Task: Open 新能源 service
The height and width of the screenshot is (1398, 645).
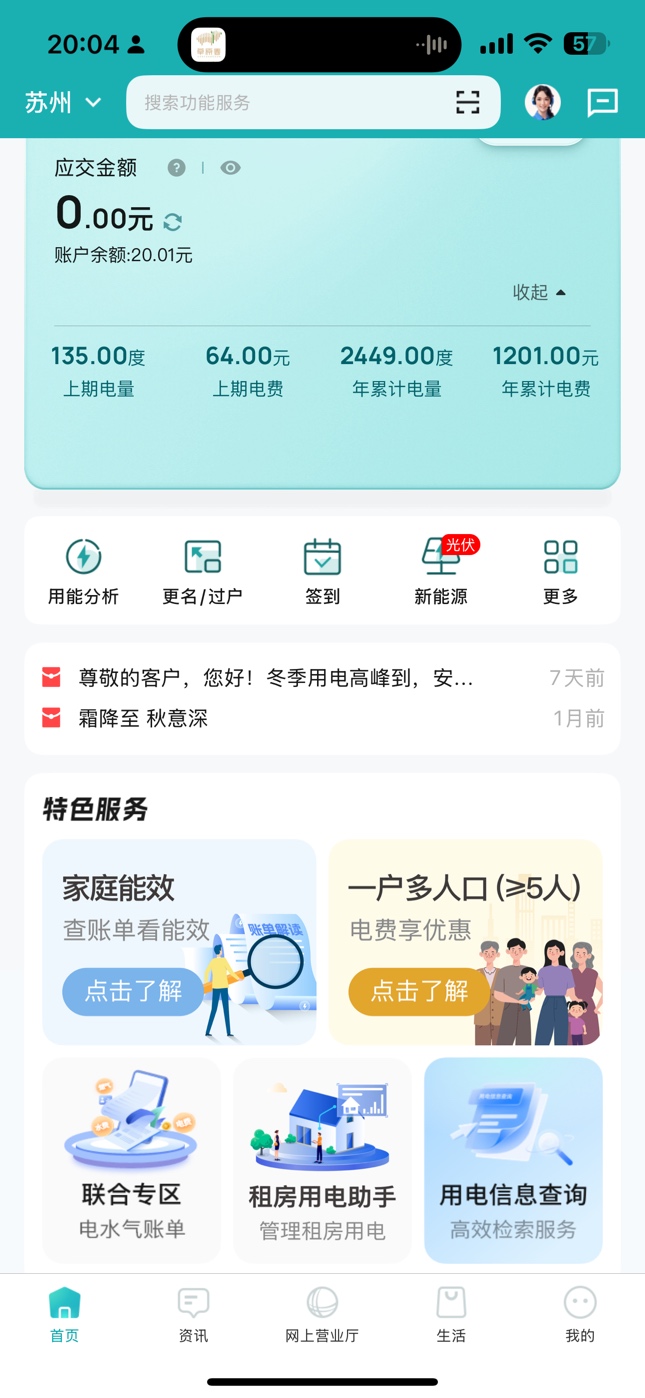Action: [441, 571]
